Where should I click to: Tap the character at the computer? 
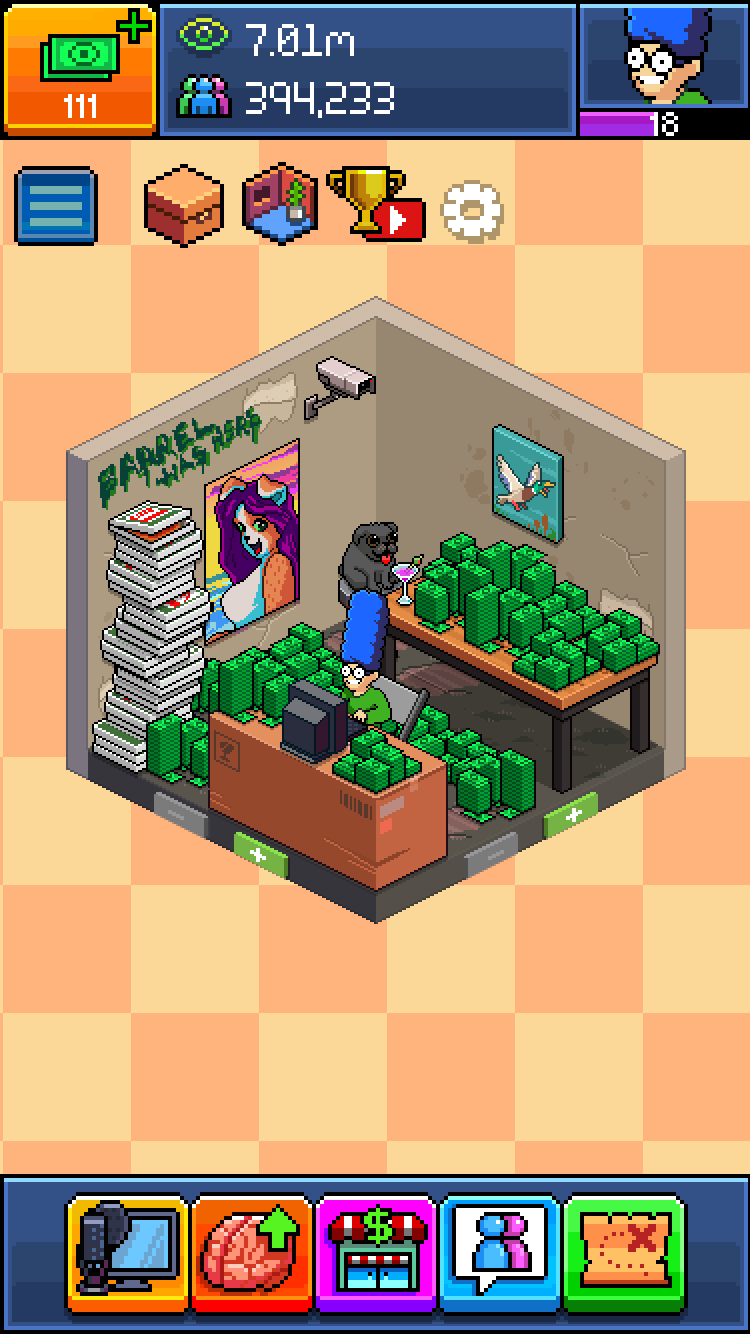click(365, 680)
